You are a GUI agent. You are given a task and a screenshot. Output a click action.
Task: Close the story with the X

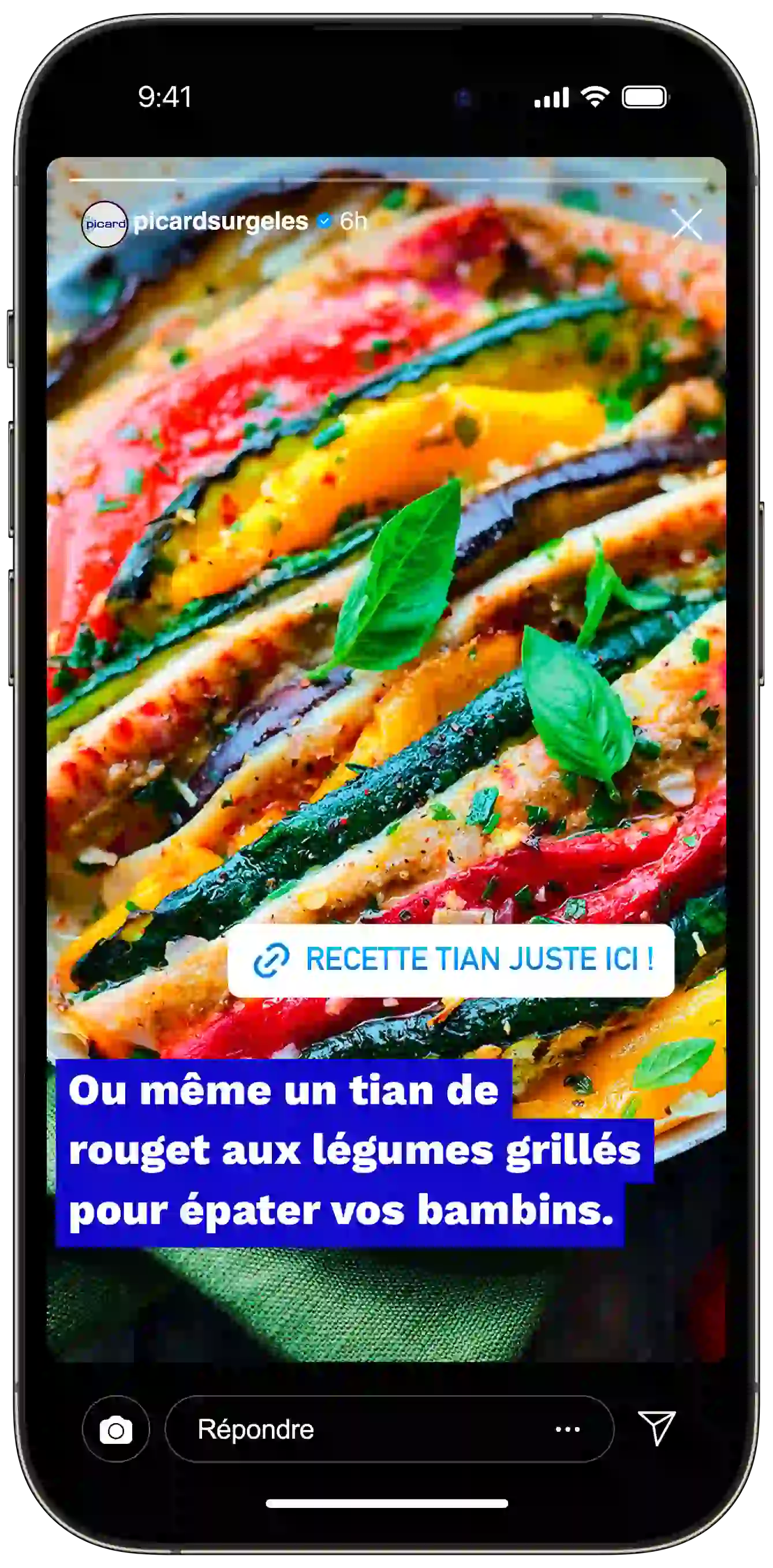point(687,224)
